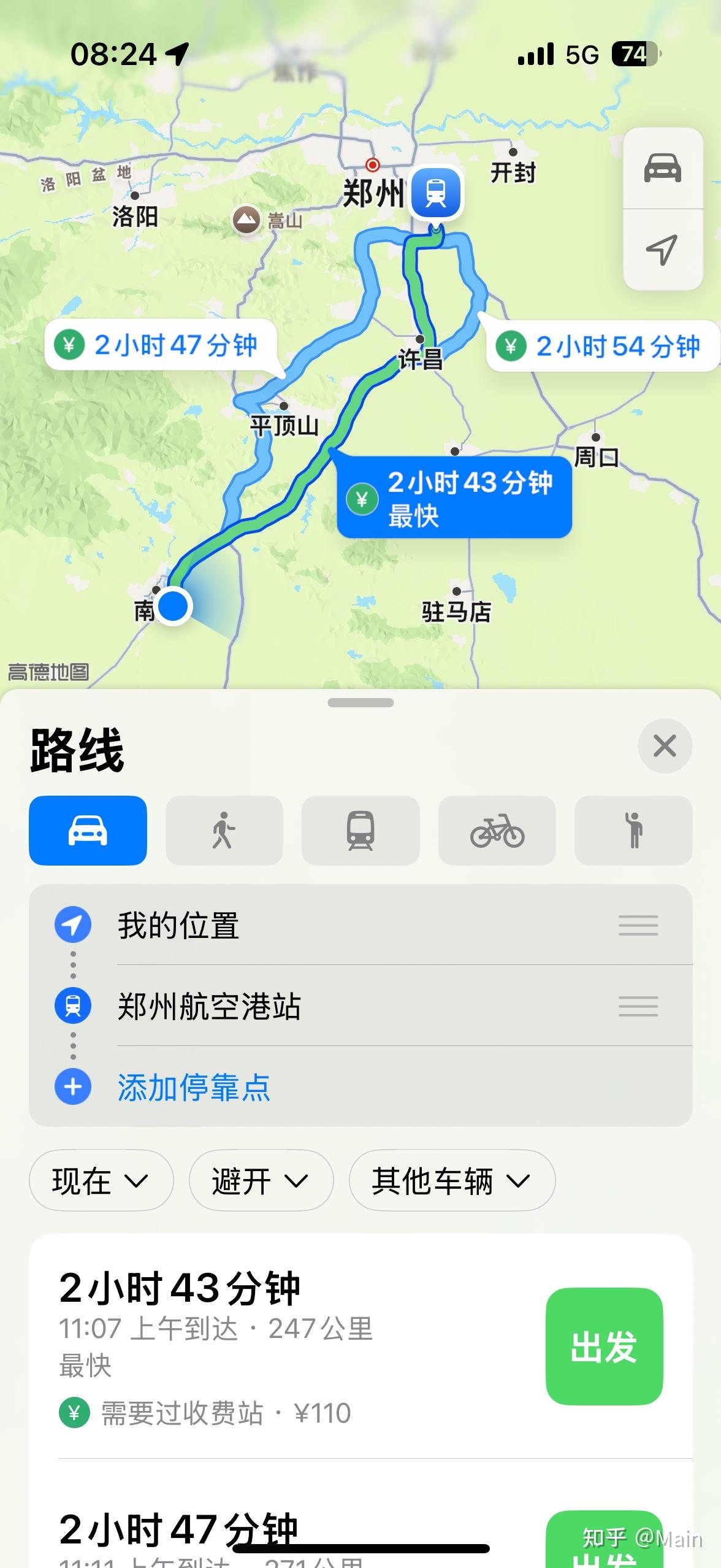Select the driving mode tab
The height and width of the screenshot is (1568, 721).
pos(88,830)
